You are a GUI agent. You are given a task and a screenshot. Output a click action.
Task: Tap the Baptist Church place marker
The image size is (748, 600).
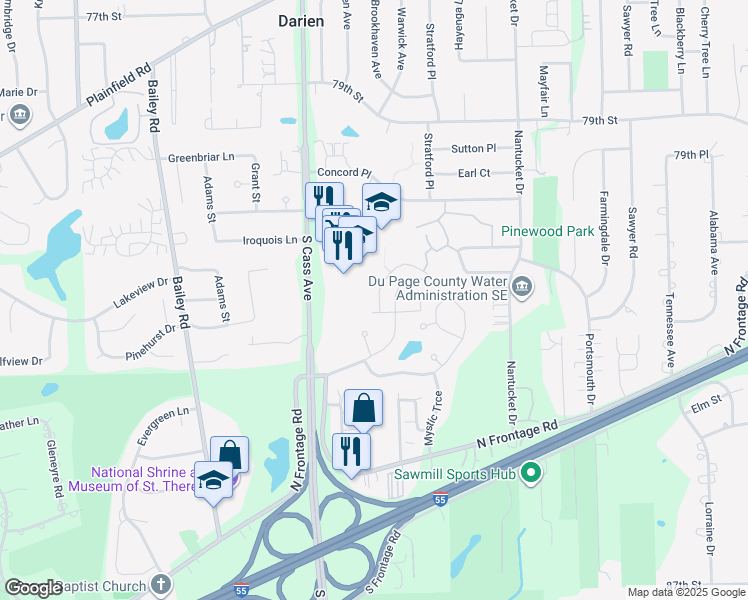(x=160, y=585)
